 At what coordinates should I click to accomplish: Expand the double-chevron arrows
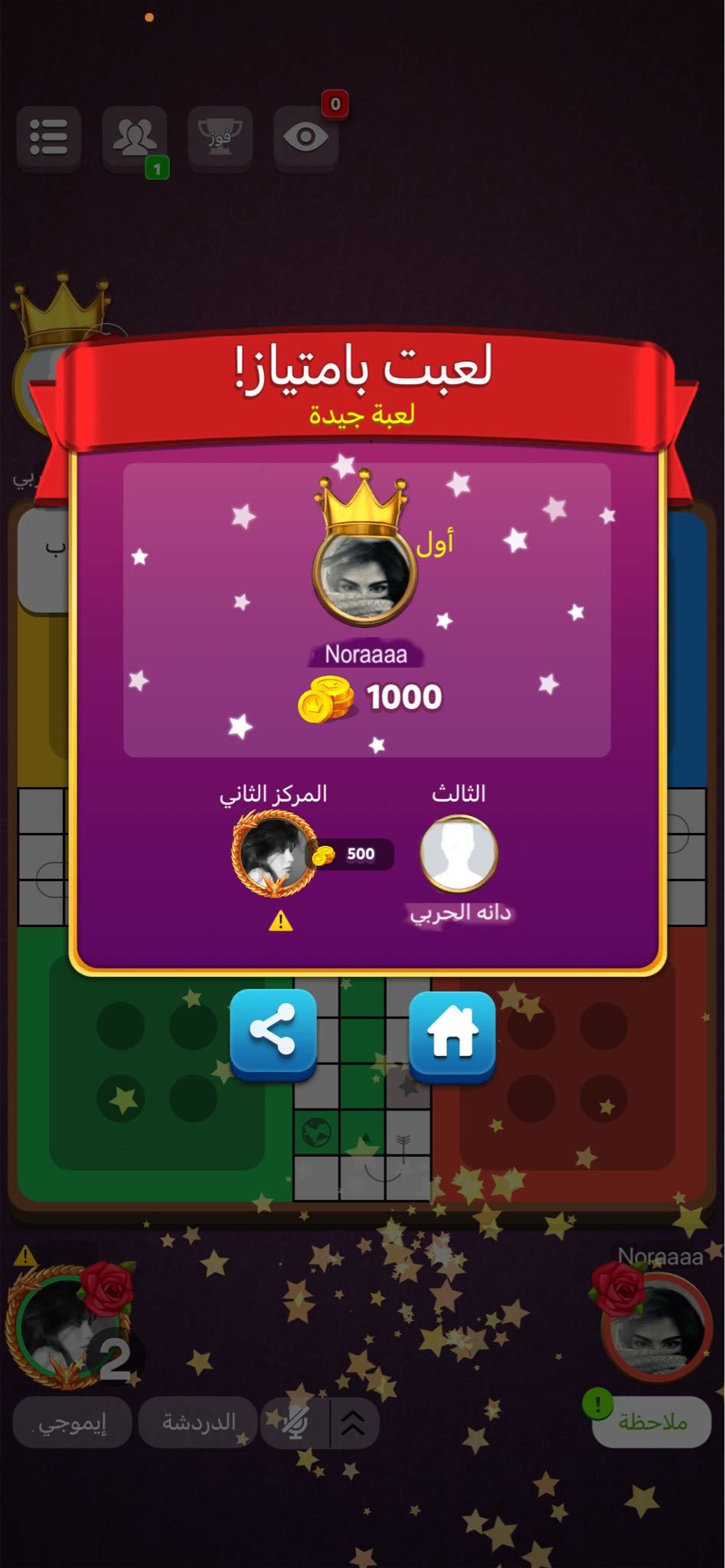(x=353, y=1423)
